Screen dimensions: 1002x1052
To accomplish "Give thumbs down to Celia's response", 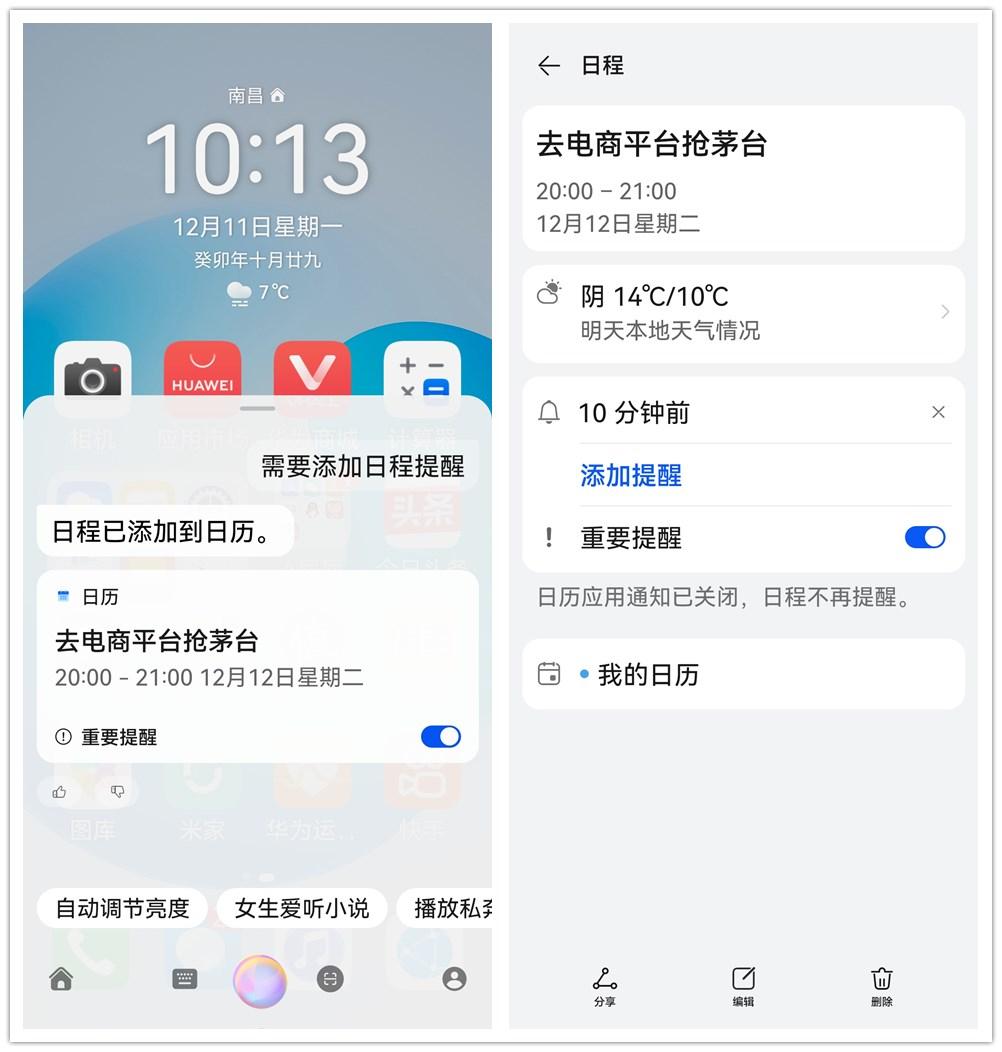I will pyautogui.click(x=118, y=791).
